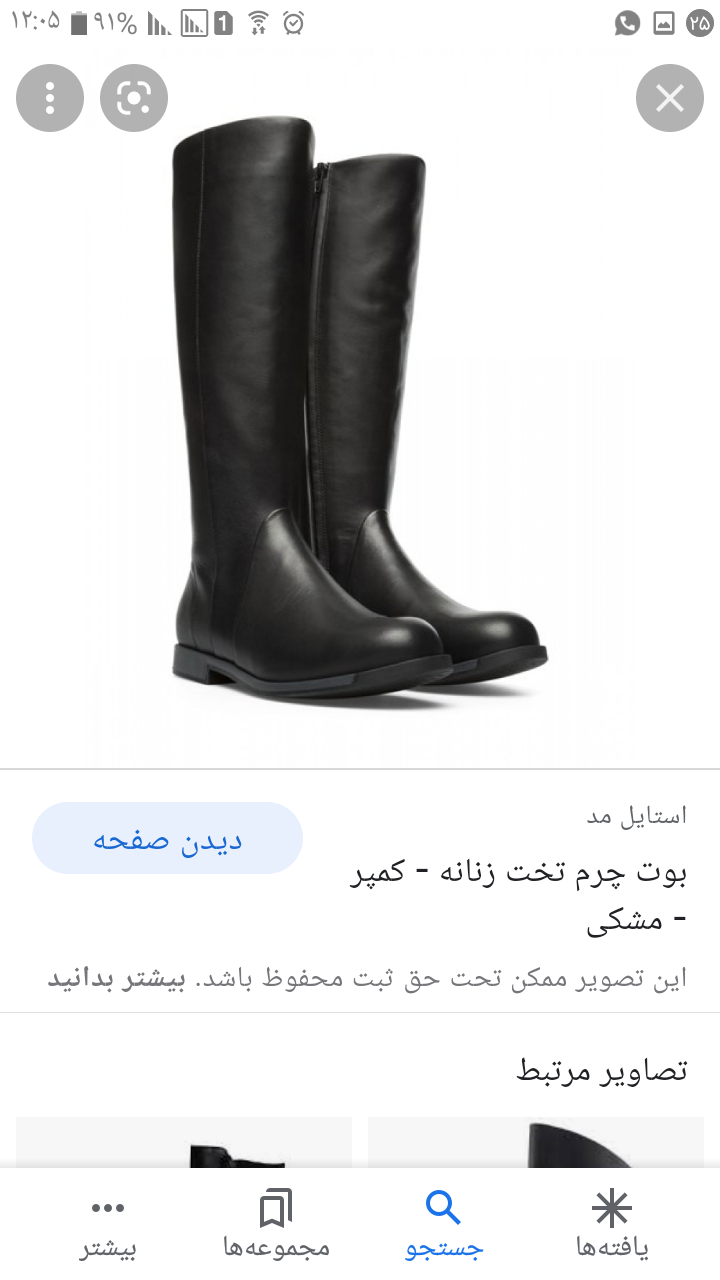The image size is (720, 1280).
Task: Tap the دیدن صفحه button
Action: 167,839
